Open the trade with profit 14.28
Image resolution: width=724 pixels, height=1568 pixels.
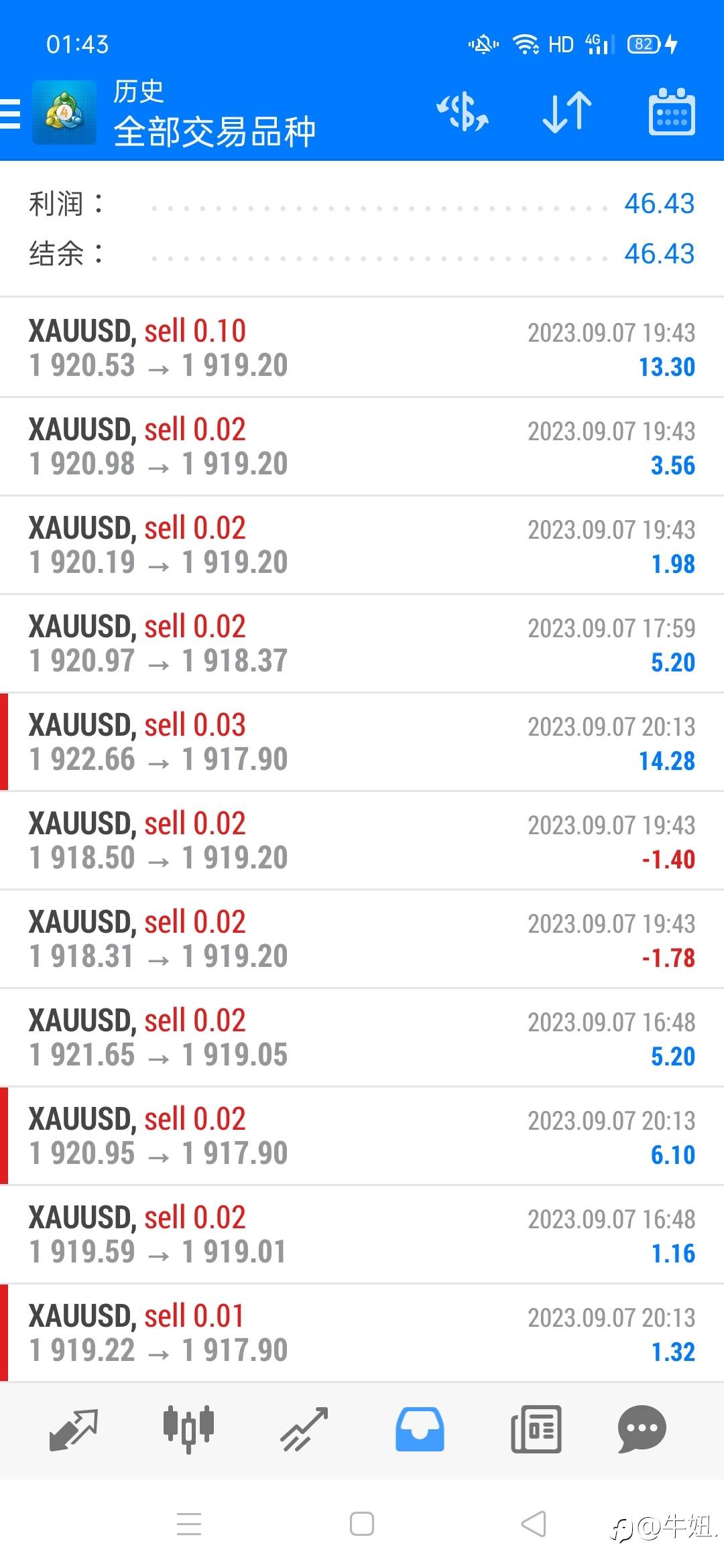362,742
